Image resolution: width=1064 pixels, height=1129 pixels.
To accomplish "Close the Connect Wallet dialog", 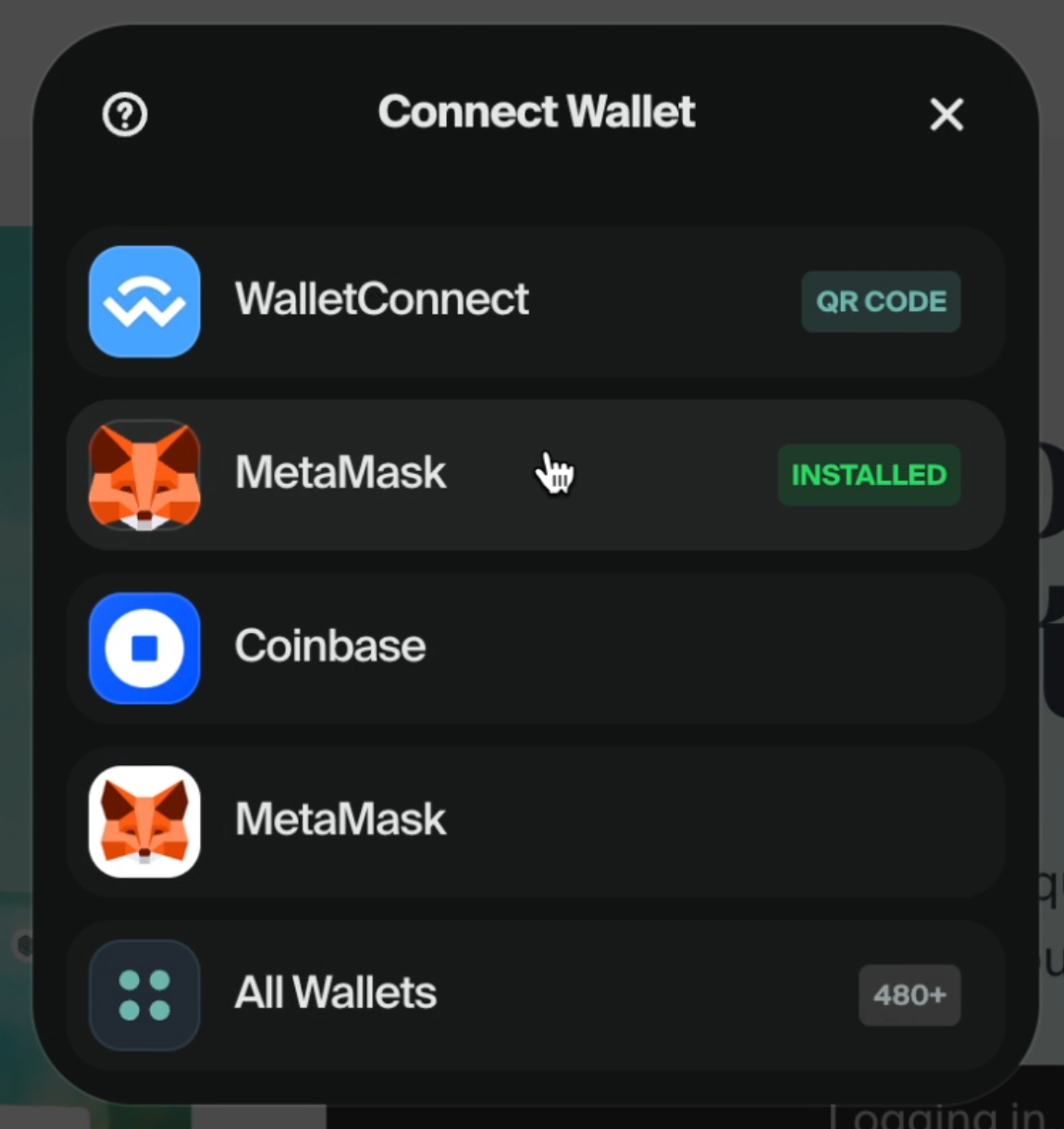I will pyautogui.click(x=946, y=115).
